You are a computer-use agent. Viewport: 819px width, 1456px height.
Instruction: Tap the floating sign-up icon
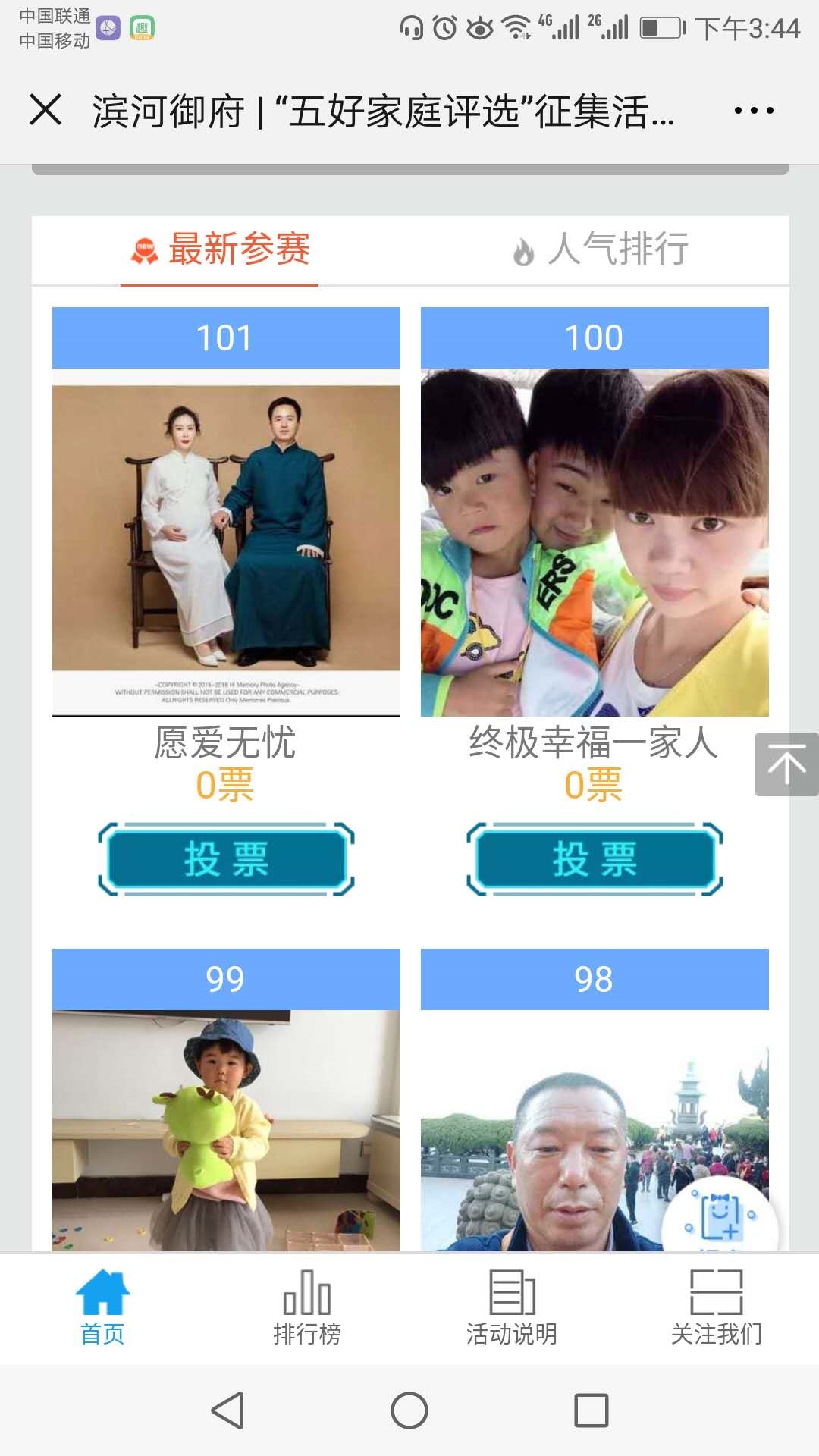(x=719, y=1216)
